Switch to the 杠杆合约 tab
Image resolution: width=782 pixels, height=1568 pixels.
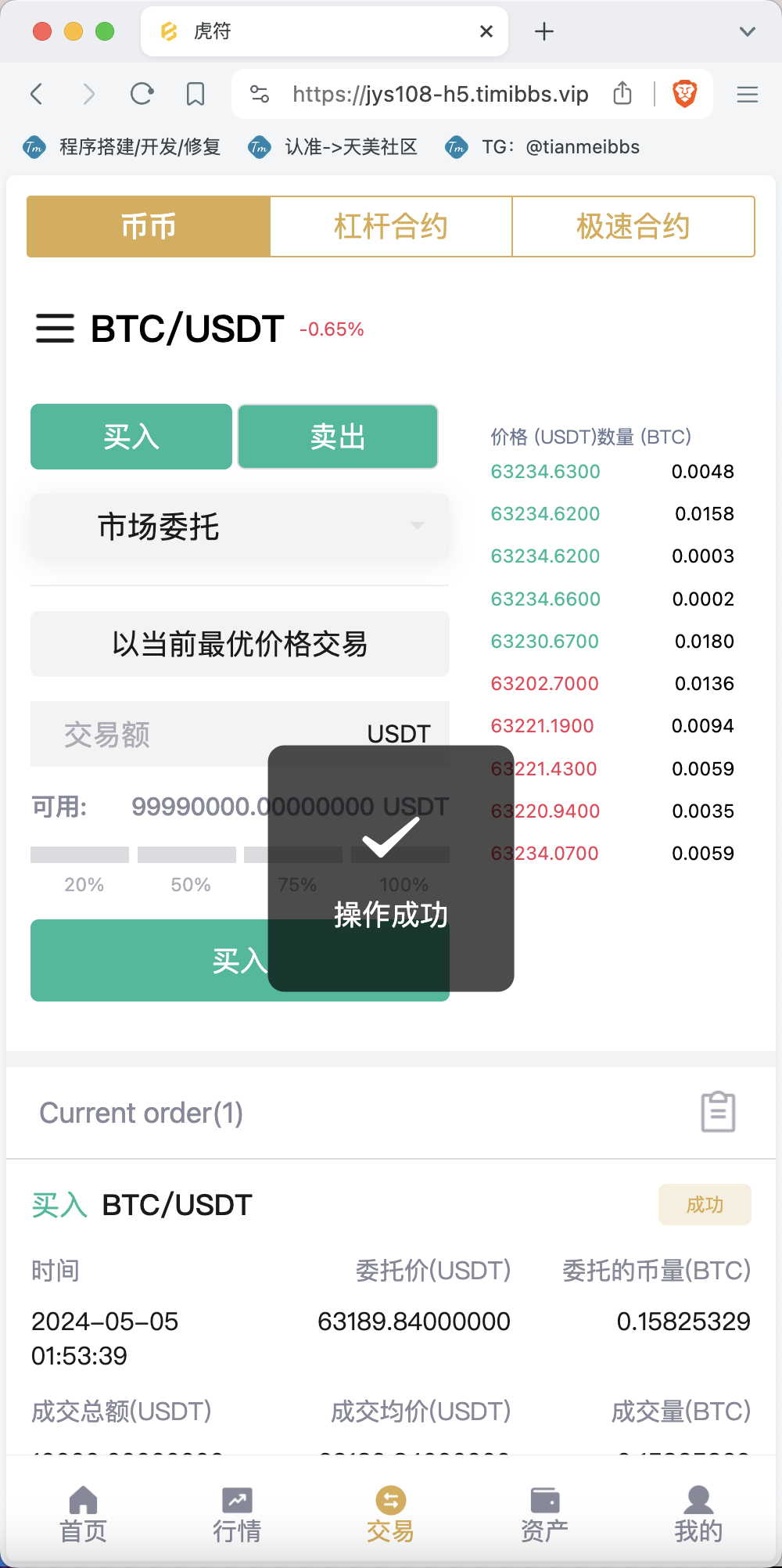391,227
